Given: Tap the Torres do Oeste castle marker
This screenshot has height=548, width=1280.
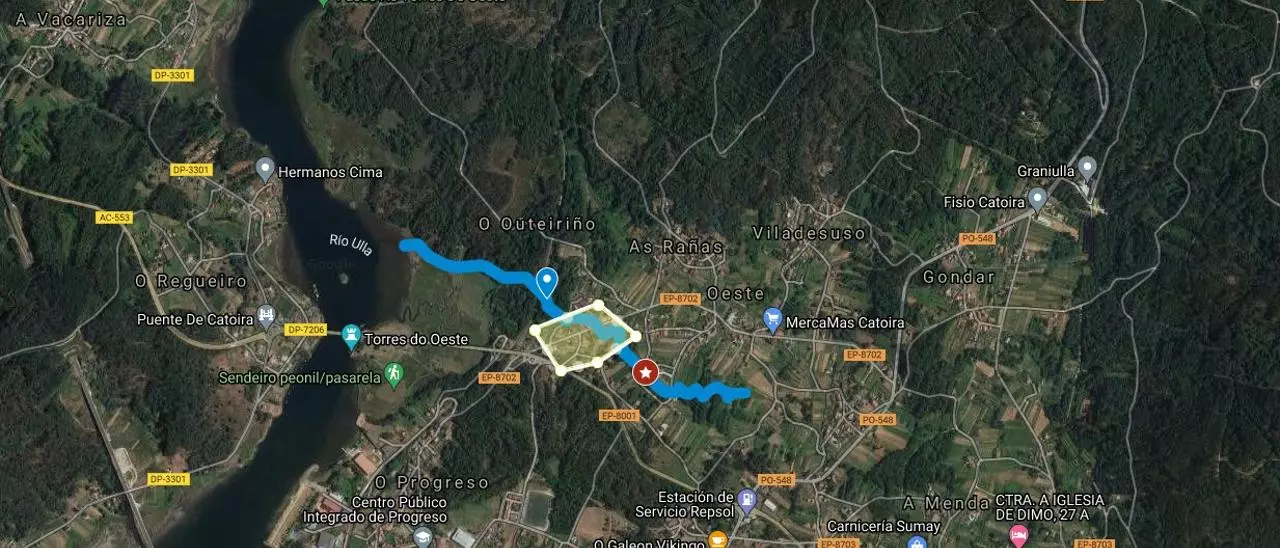Looking at the screenshot, I should pos(351,336).
